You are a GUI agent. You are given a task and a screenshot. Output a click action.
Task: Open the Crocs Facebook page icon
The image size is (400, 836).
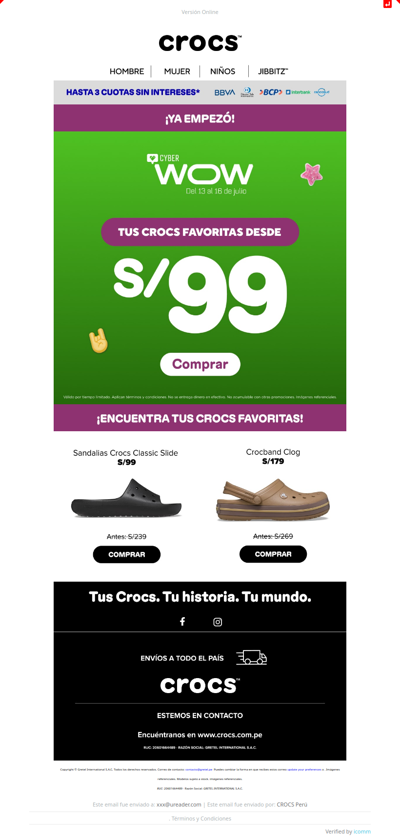[x=182, y=622]
